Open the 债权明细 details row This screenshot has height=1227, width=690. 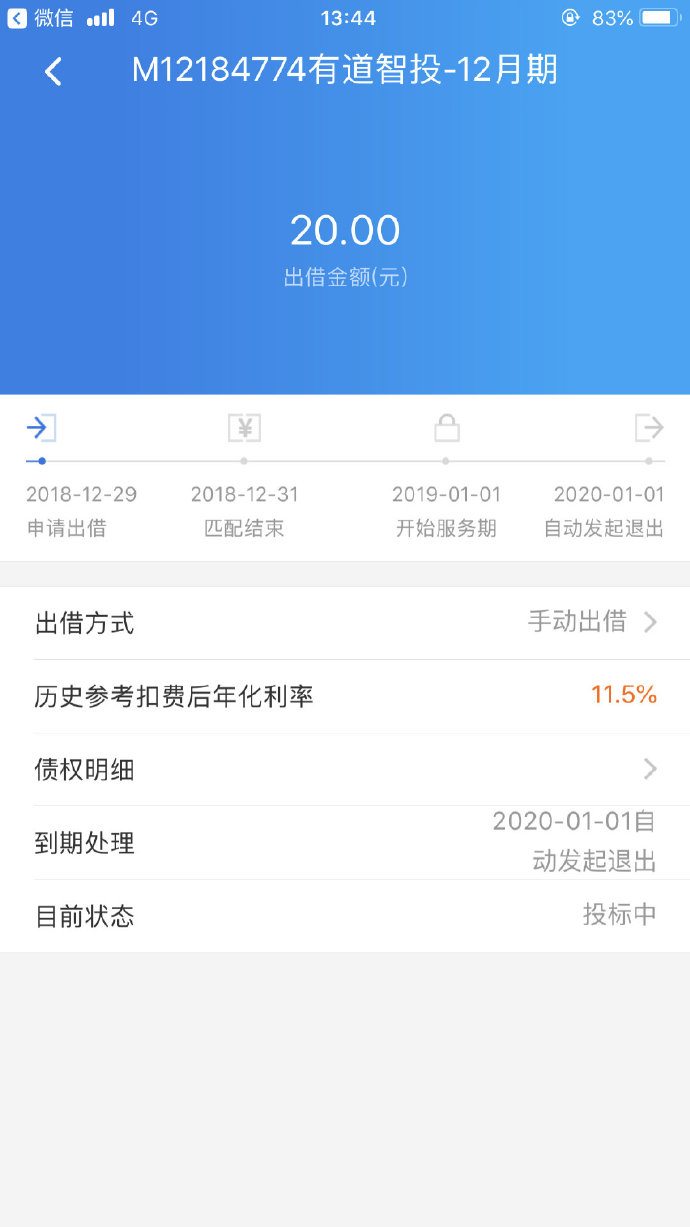pos(345,769)
